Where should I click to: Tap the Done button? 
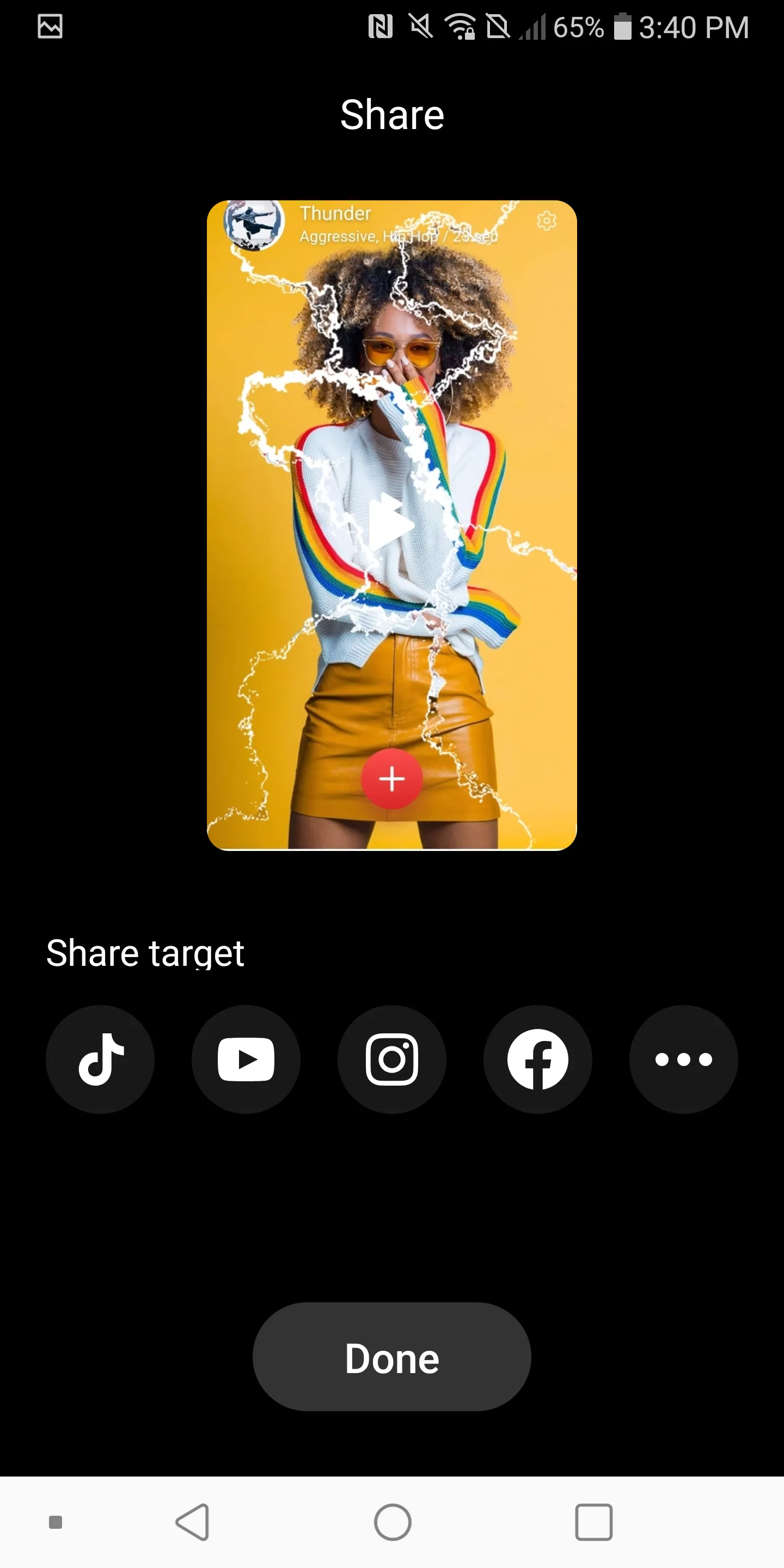[x=392, y=1357]
